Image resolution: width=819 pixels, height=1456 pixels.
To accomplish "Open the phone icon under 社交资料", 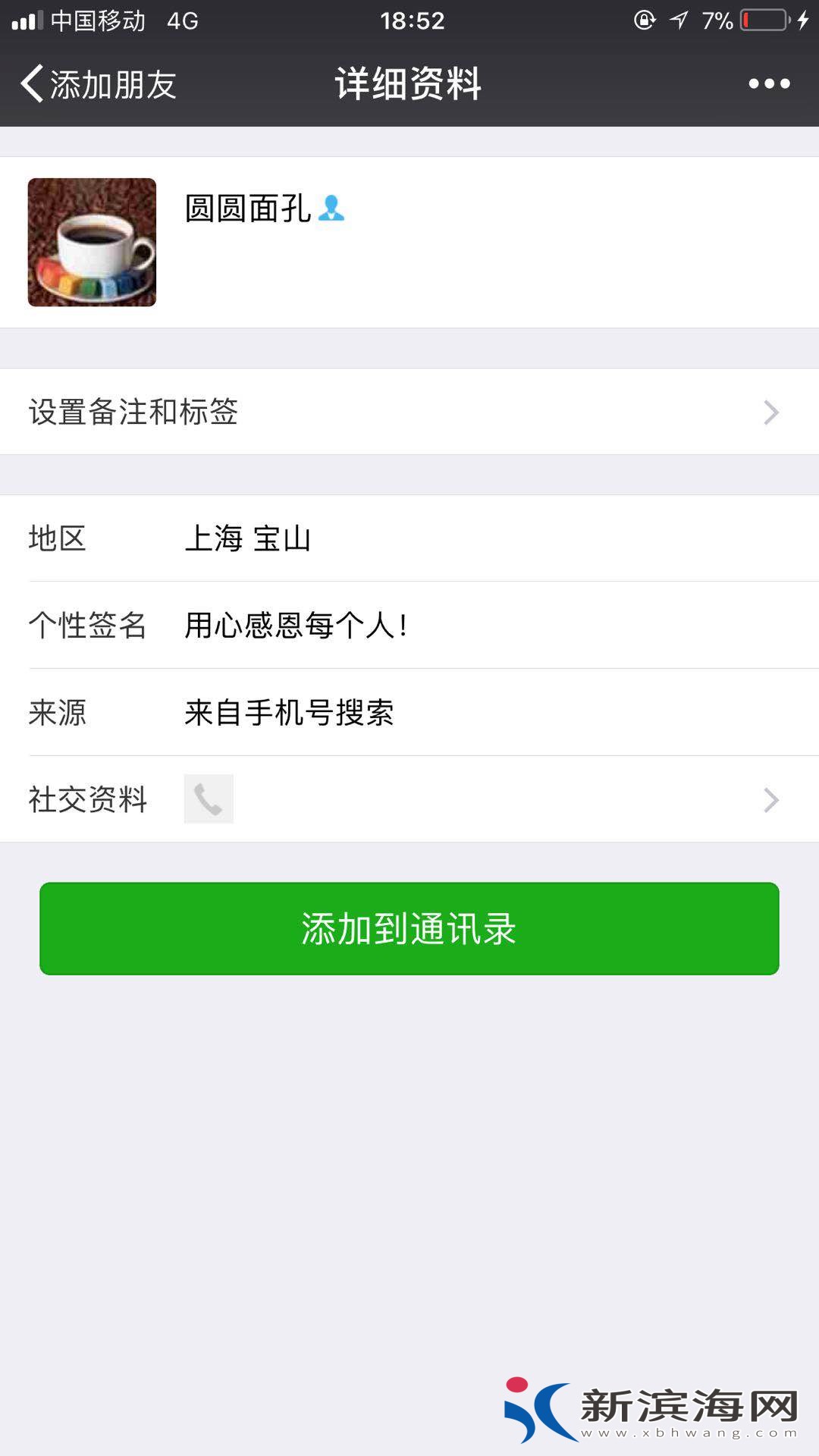I will [x=208, y=799].
